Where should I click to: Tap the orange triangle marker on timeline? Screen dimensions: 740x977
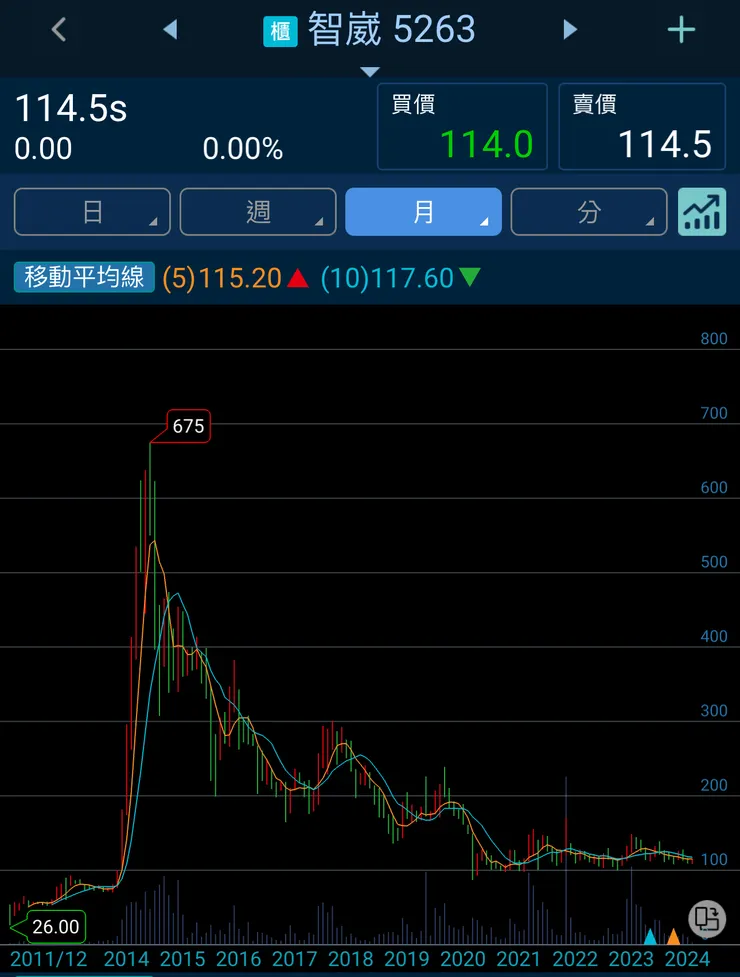tap(674, 937)
